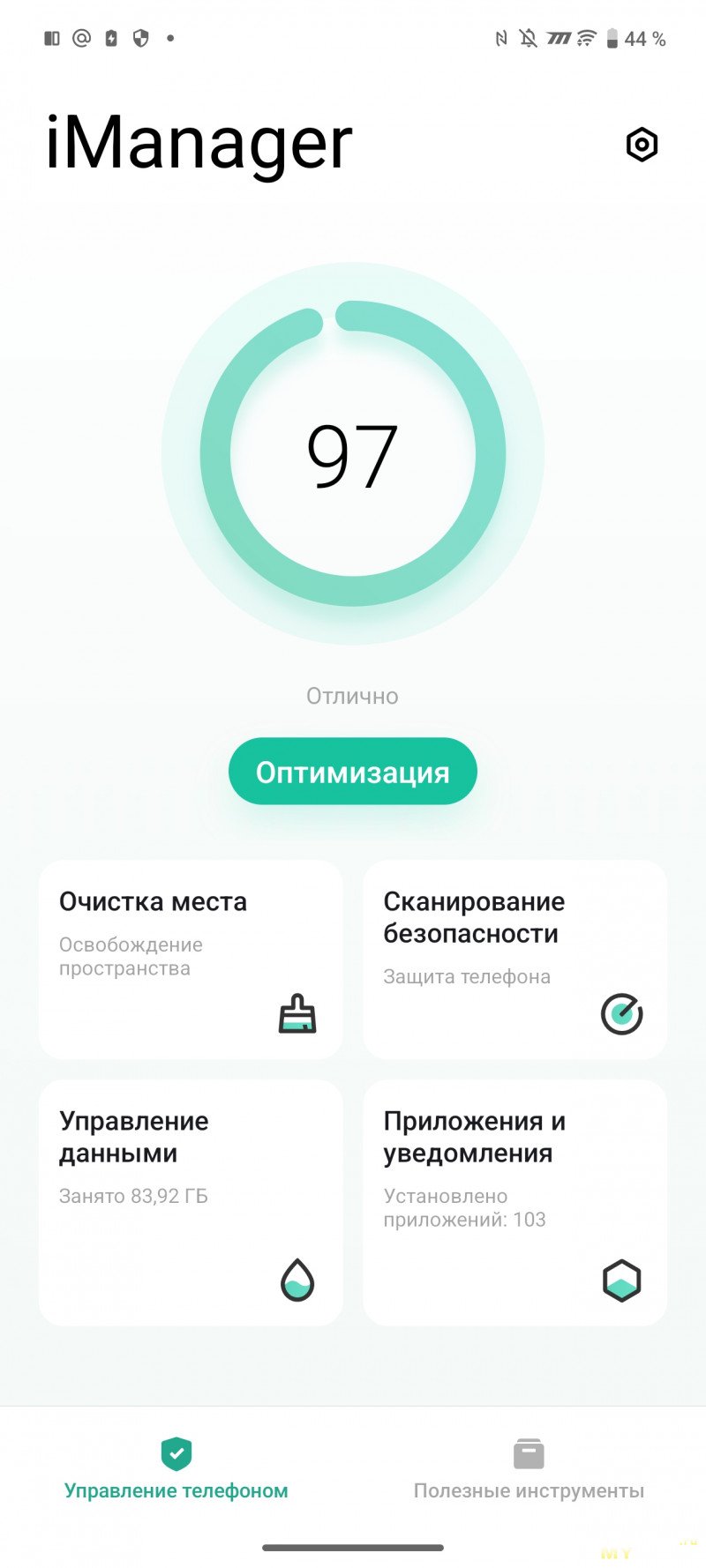Open the Приложения и уведомления card
The width and height of the screenshot is (706, 1568).
pyautogui.click(x=514, y=1202)
